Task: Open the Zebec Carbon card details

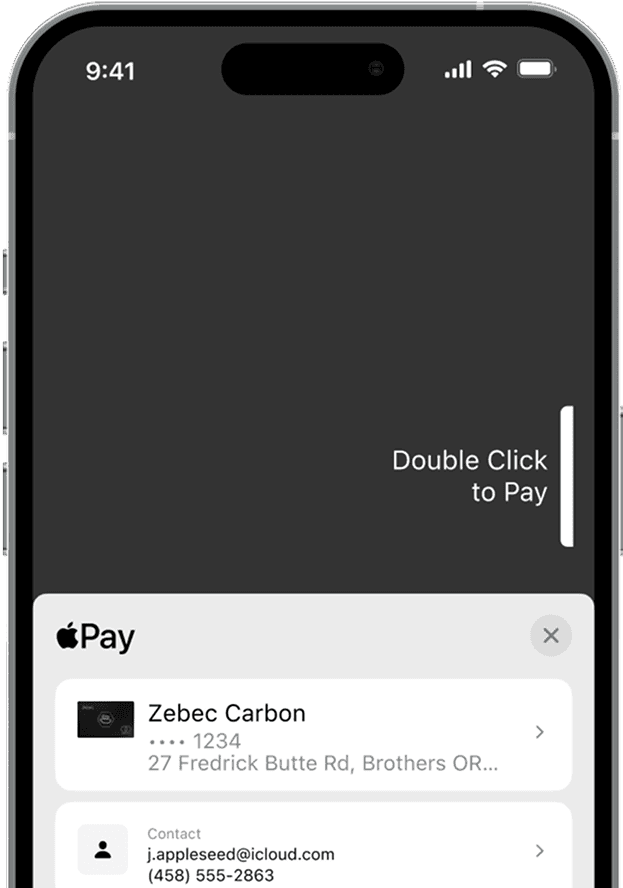Action: tap(313, 734)
